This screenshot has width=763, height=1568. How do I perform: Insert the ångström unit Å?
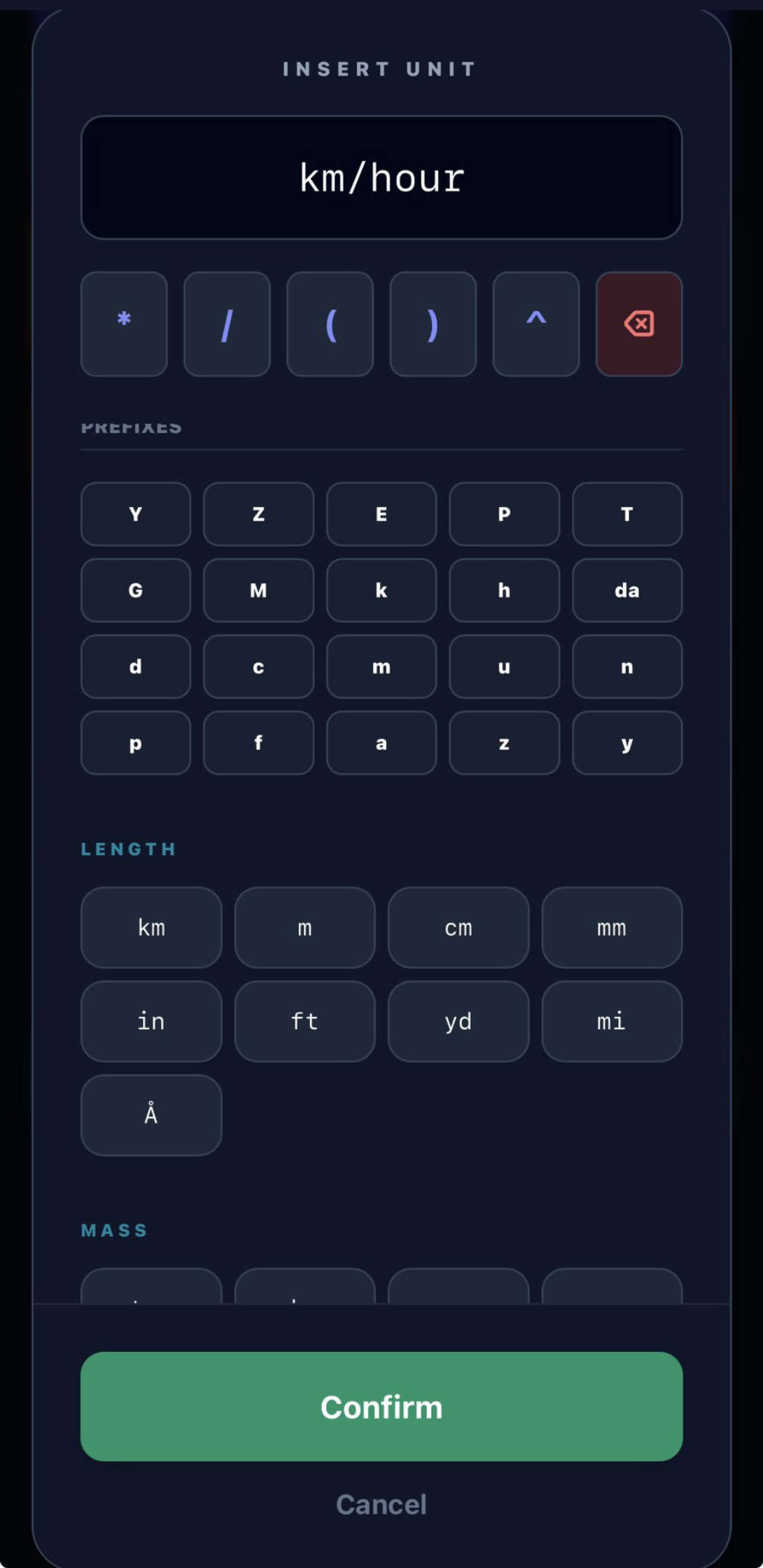pos(151,1115)
